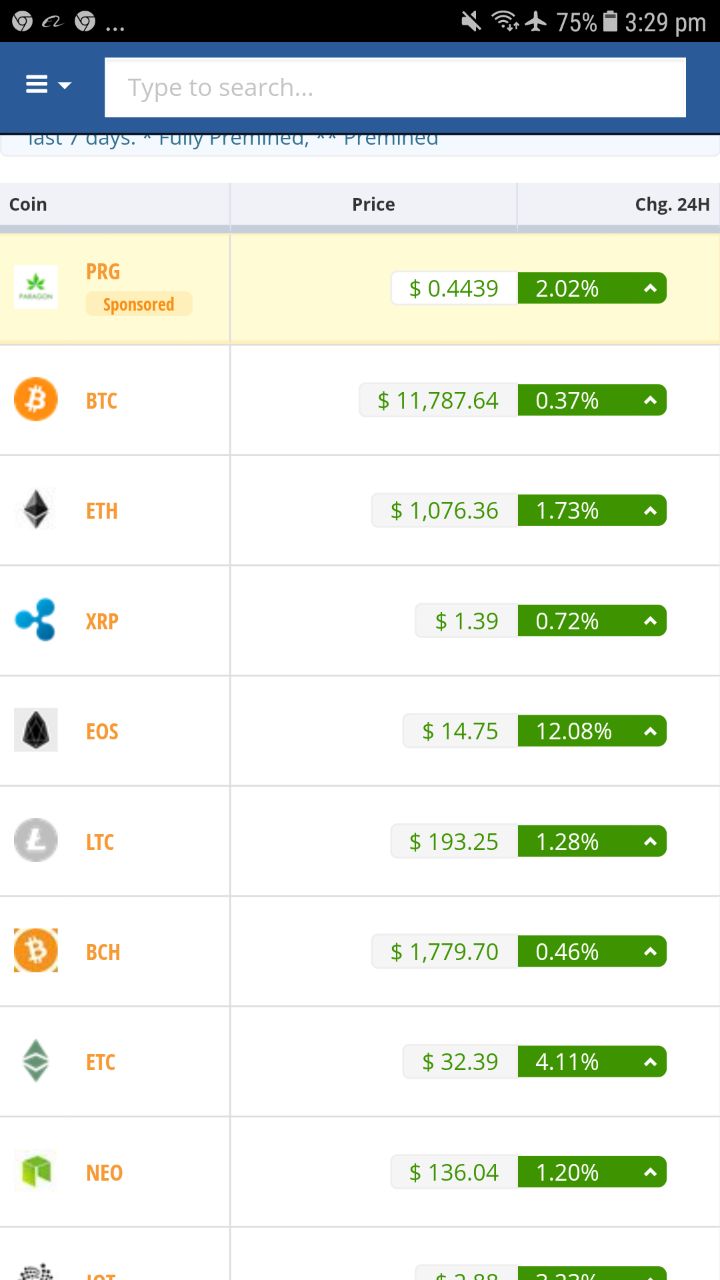Select the NEO coin icon
The height and width of the screenshot is (1280, 720).
[35, 1171]
